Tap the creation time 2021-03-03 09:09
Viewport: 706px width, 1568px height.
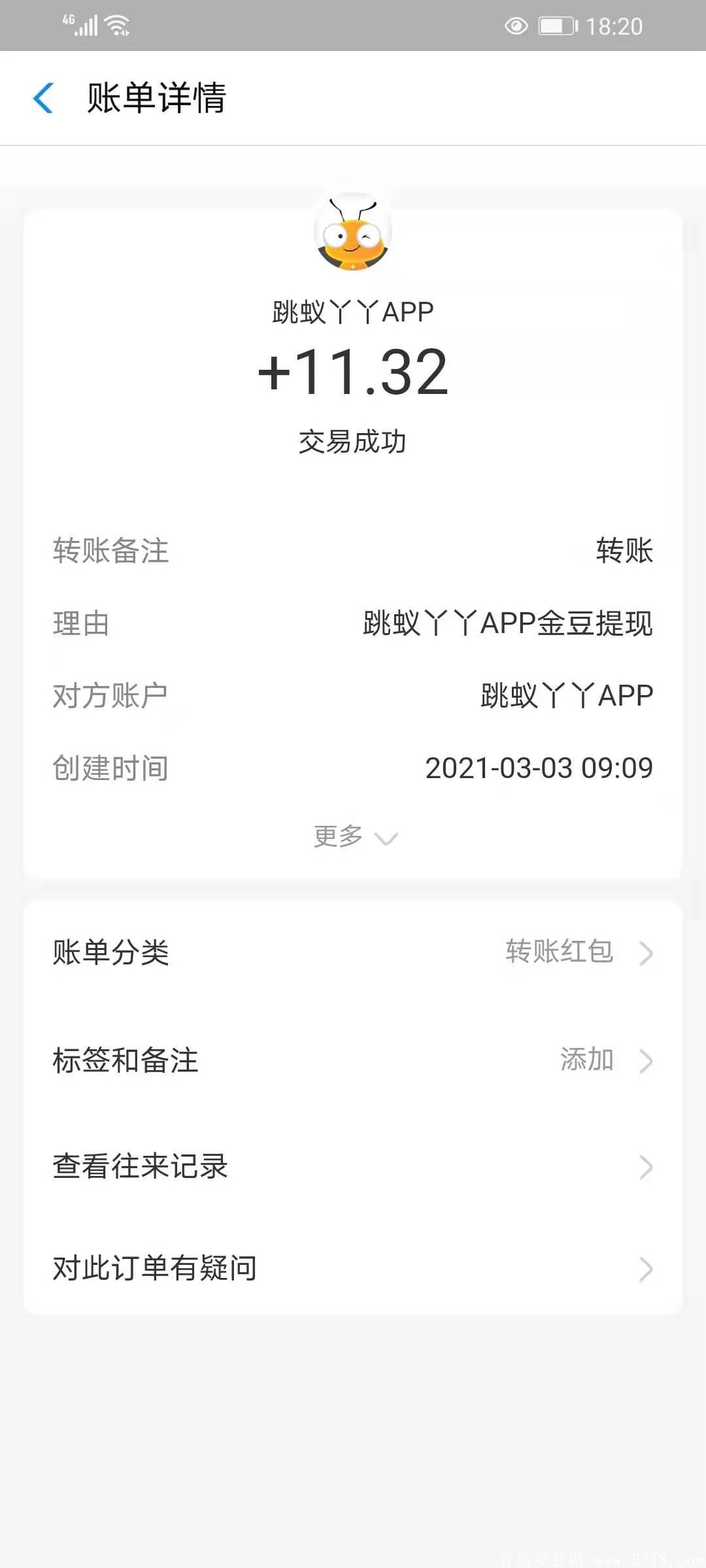[x=539, y=769]
